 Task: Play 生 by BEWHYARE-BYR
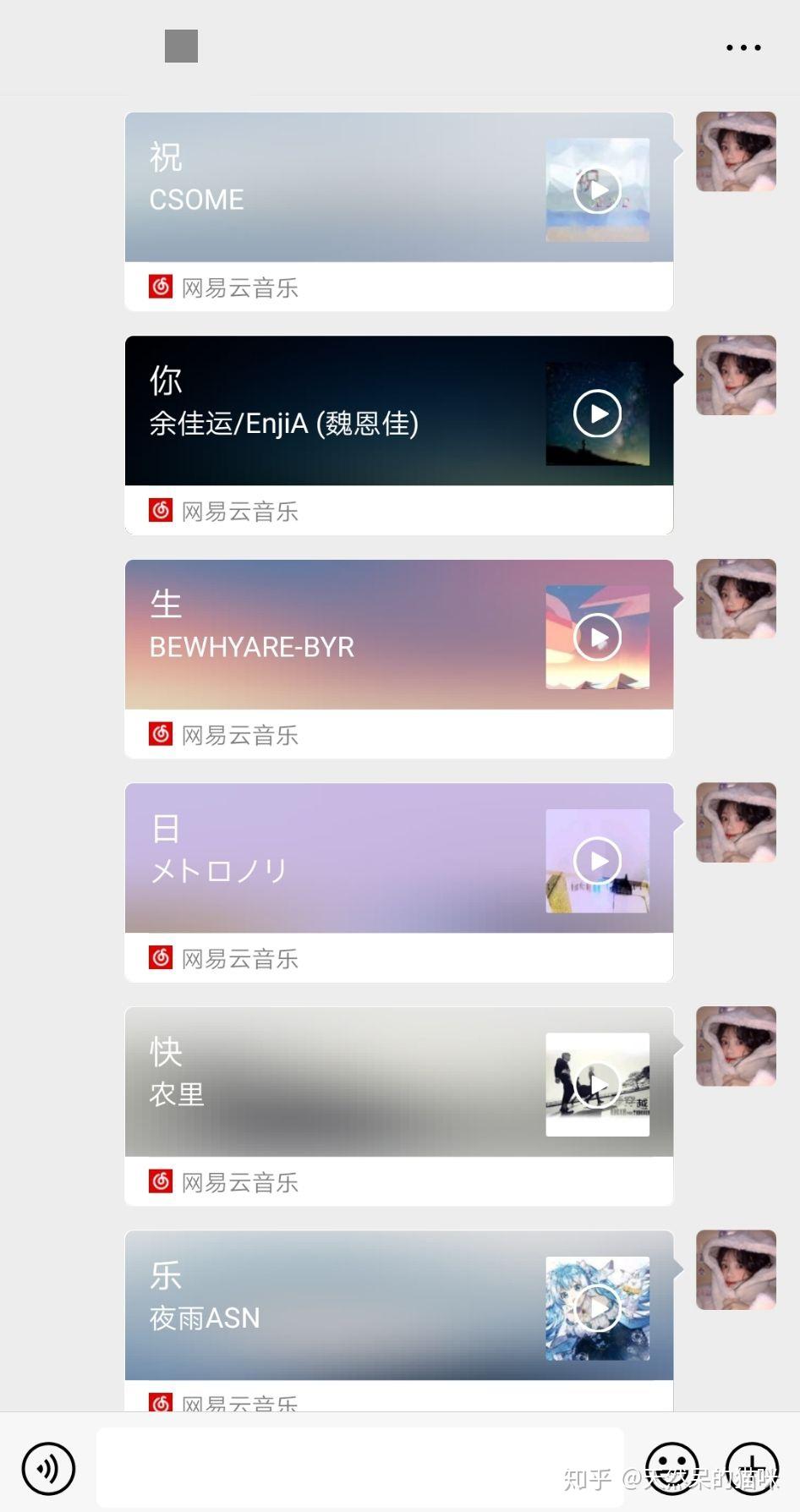(597, 638)
